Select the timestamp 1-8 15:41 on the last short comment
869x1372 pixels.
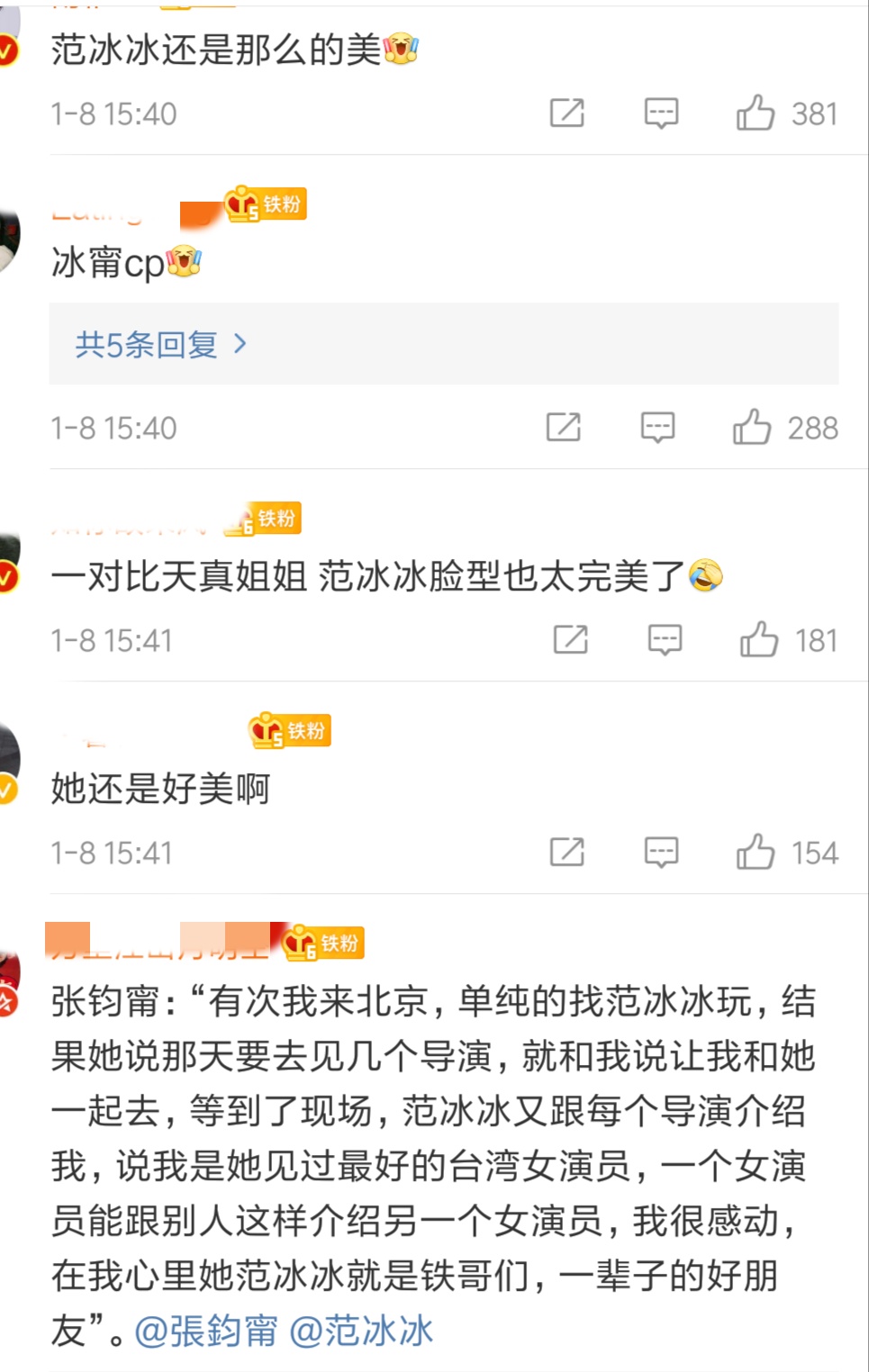tap(114, 852)
